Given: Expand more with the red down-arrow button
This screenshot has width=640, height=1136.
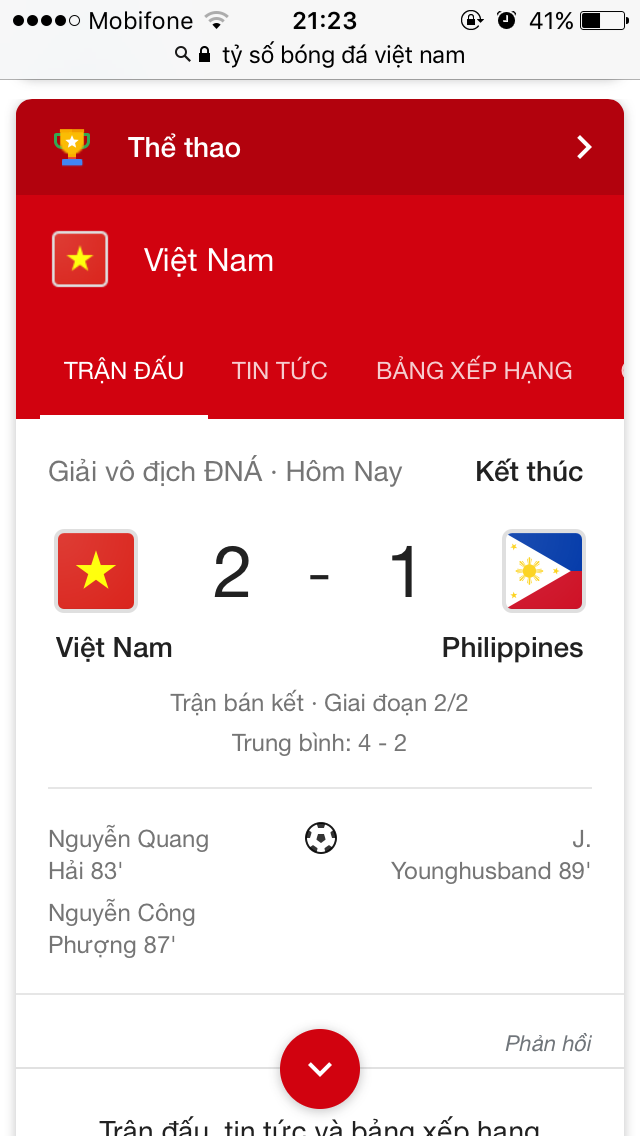Looking at the screenshot, I should pyautogui.click(x=320, y=1069).
